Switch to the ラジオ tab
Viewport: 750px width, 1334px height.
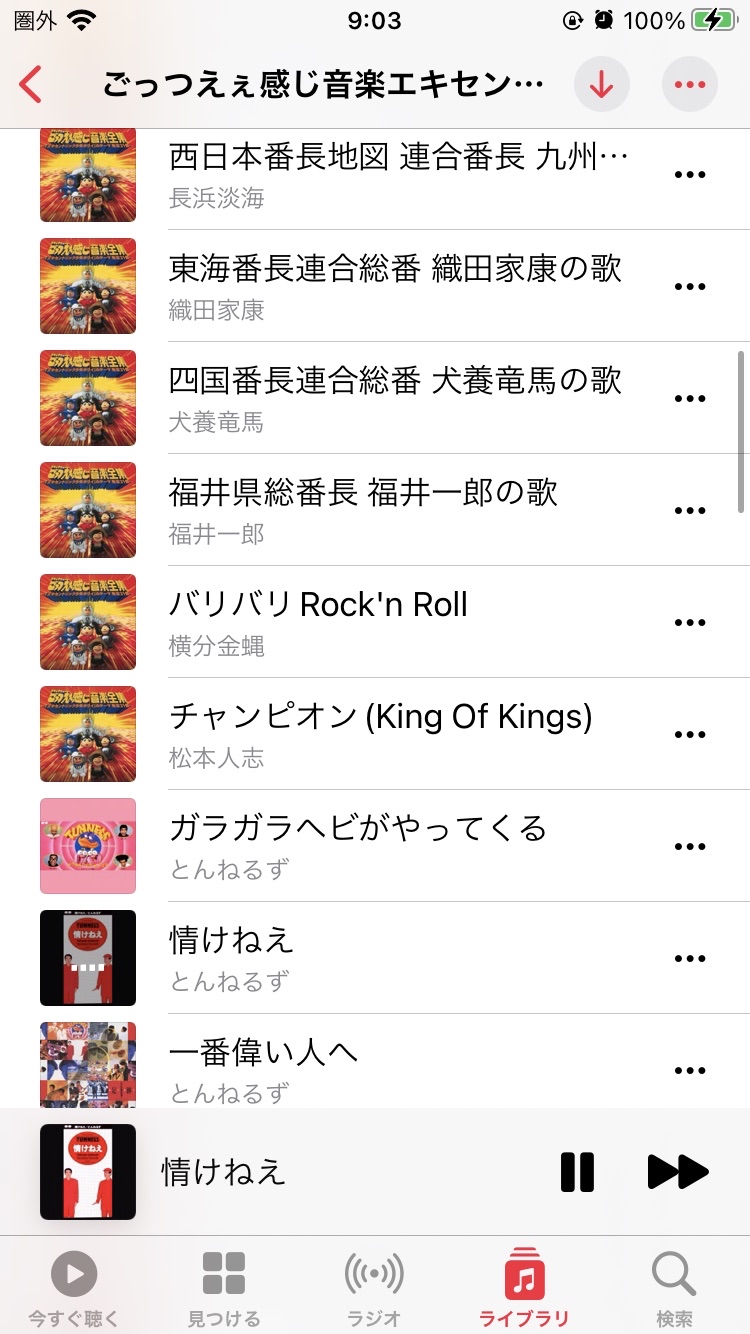374,1290
